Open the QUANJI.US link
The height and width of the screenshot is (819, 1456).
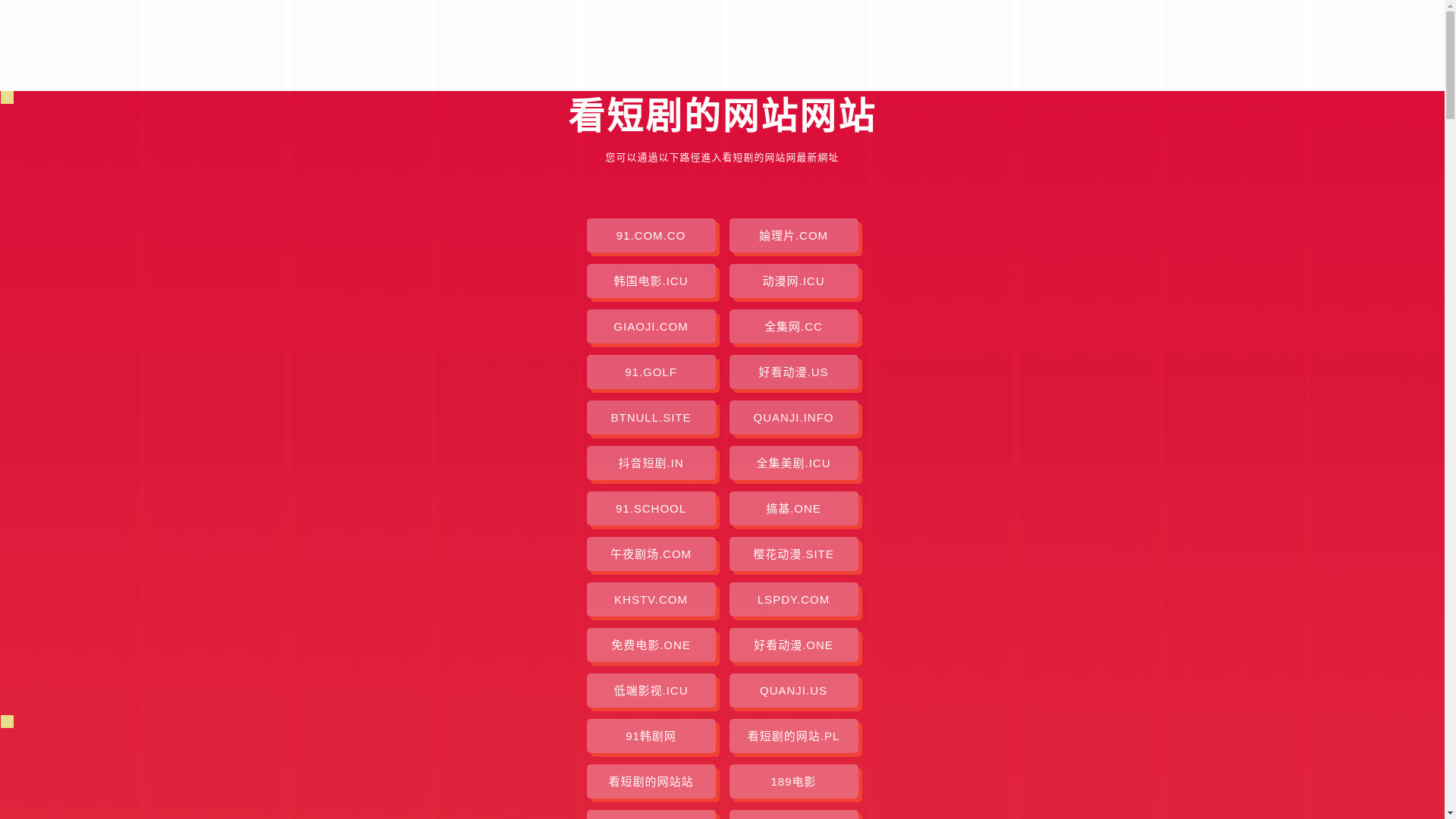click(793, 691)
